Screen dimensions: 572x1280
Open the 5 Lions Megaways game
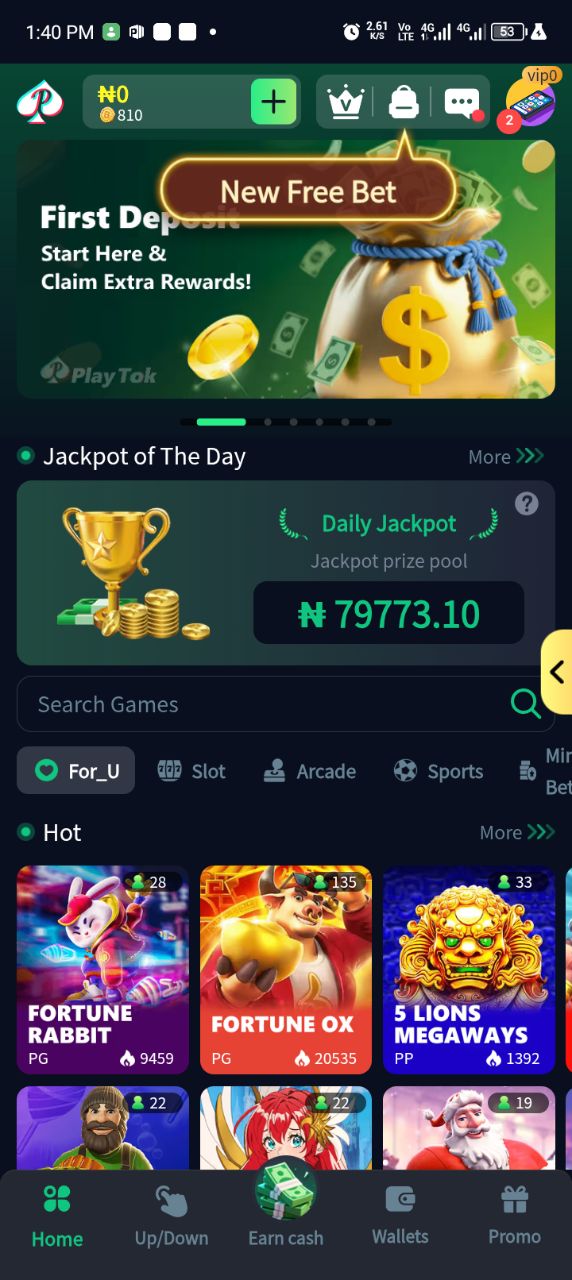(469, 969)
